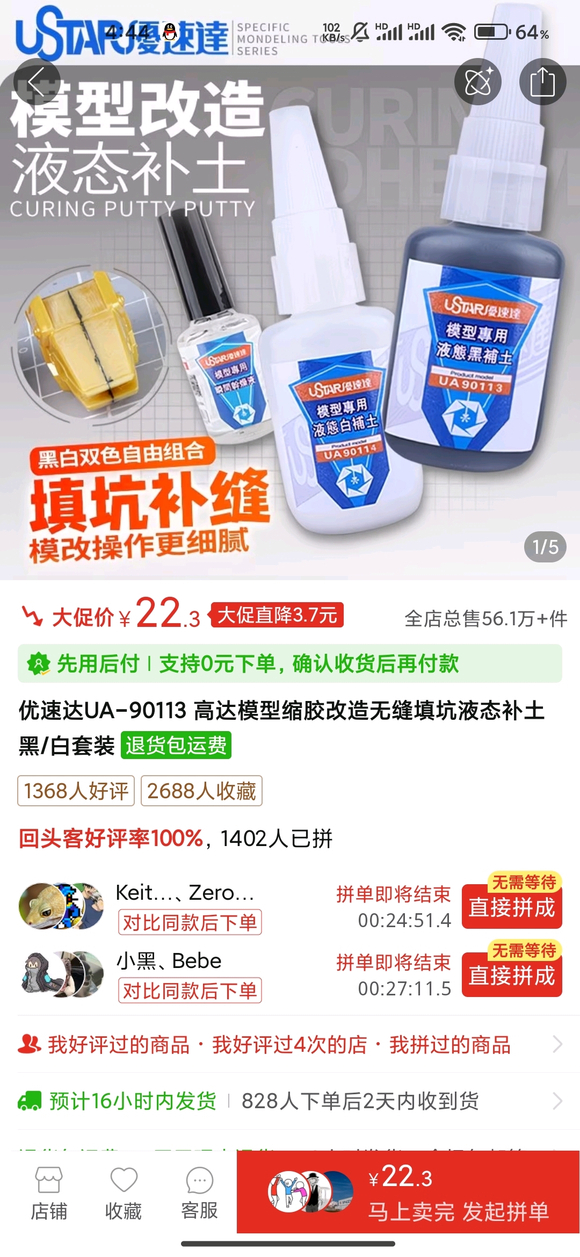The image size is (580, 1257).
Task: Tap 对比同款后下单 under Keit…, Zero…
Action: (x=189, y=922)
